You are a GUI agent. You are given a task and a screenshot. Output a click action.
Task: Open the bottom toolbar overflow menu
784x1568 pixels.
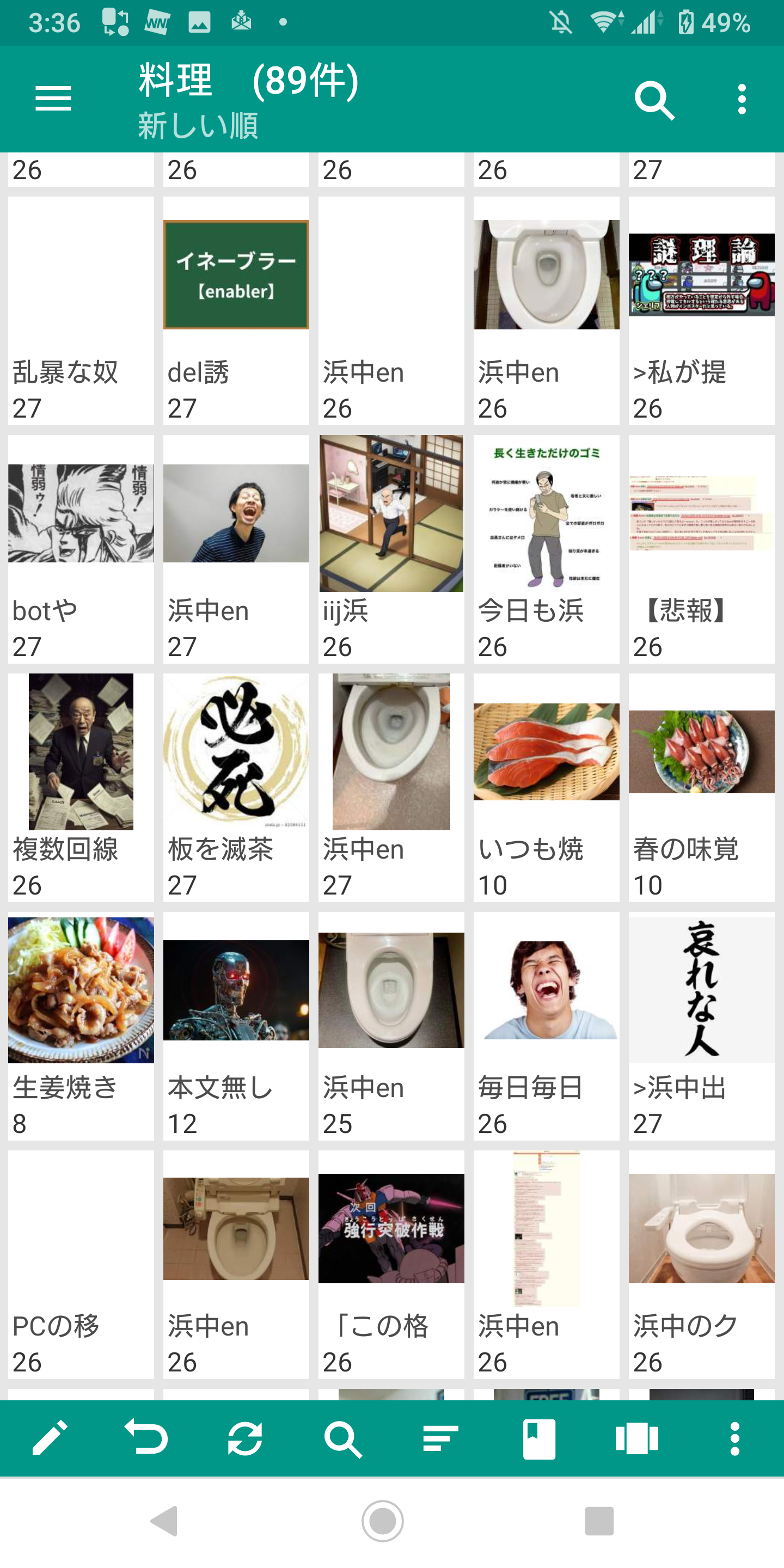pos(734,1438)
